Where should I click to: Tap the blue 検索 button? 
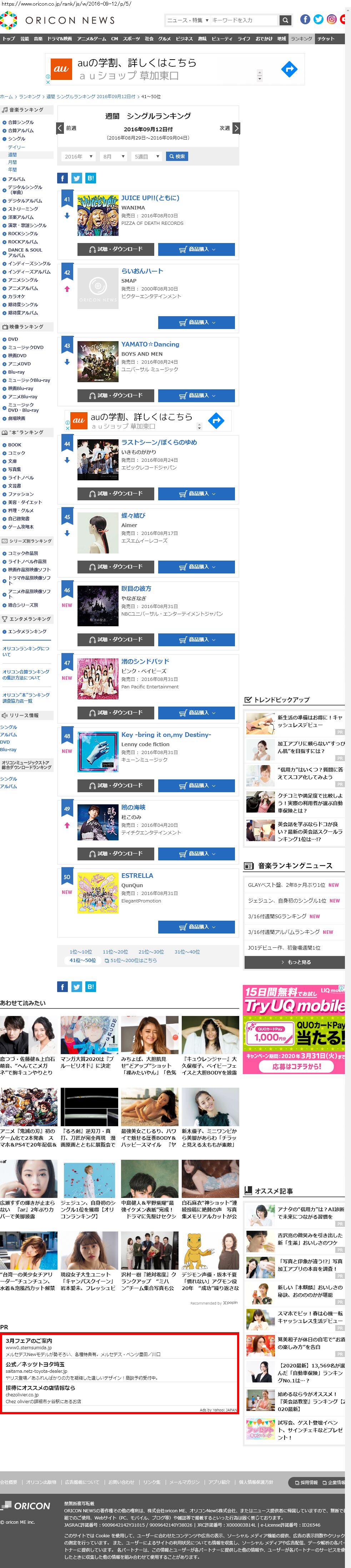(x=177, y=156)
